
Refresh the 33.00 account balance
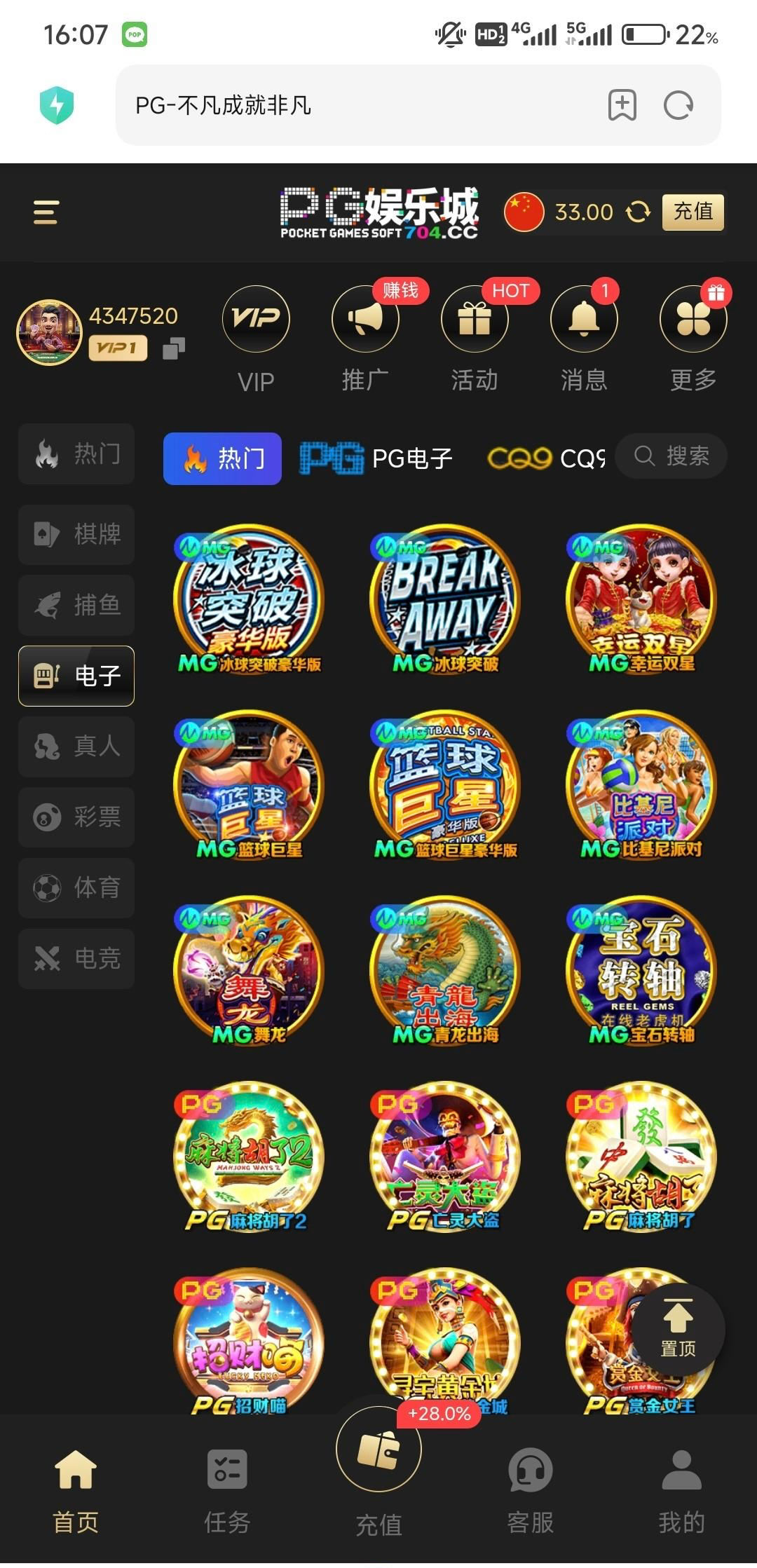click(638, 212)
